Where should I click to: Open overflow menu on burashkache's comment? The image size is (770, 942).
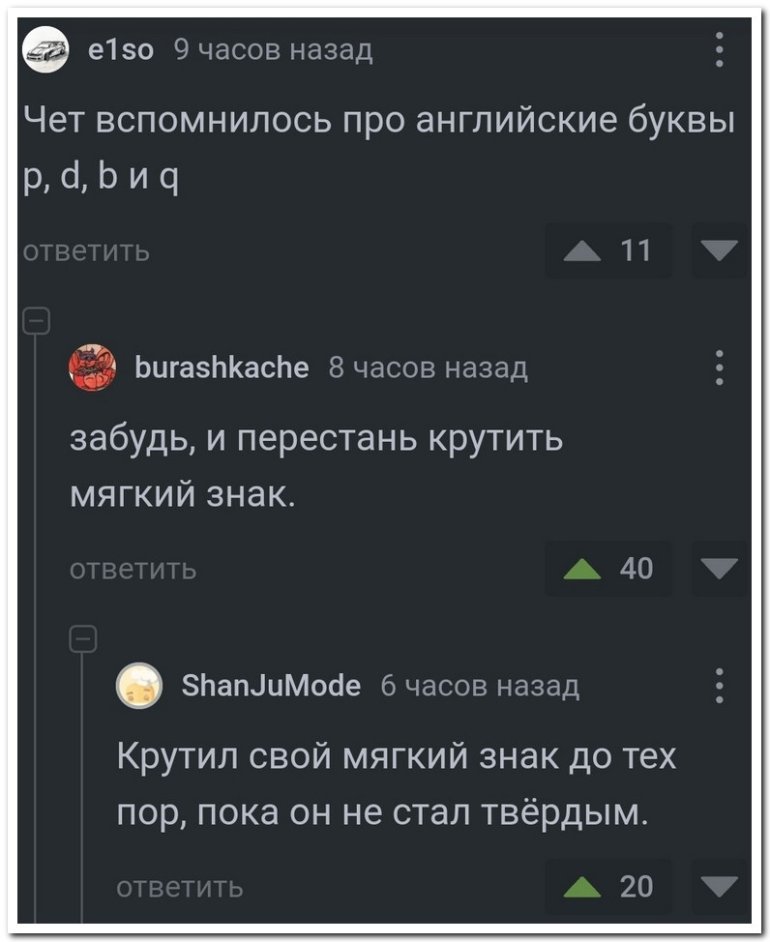click(720, 367)
